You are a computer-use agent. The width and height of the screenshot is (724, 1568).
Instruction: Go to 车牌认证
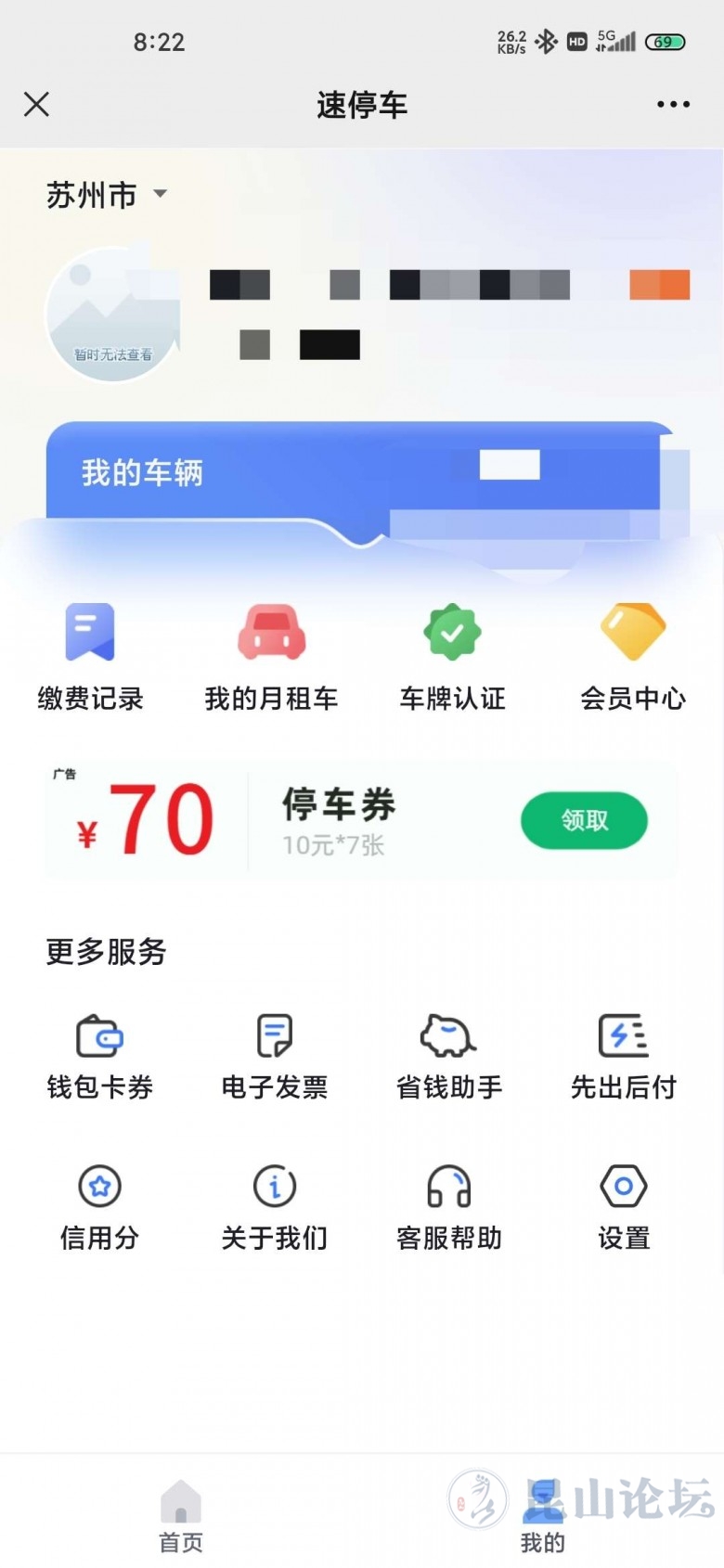pos(452,656)
